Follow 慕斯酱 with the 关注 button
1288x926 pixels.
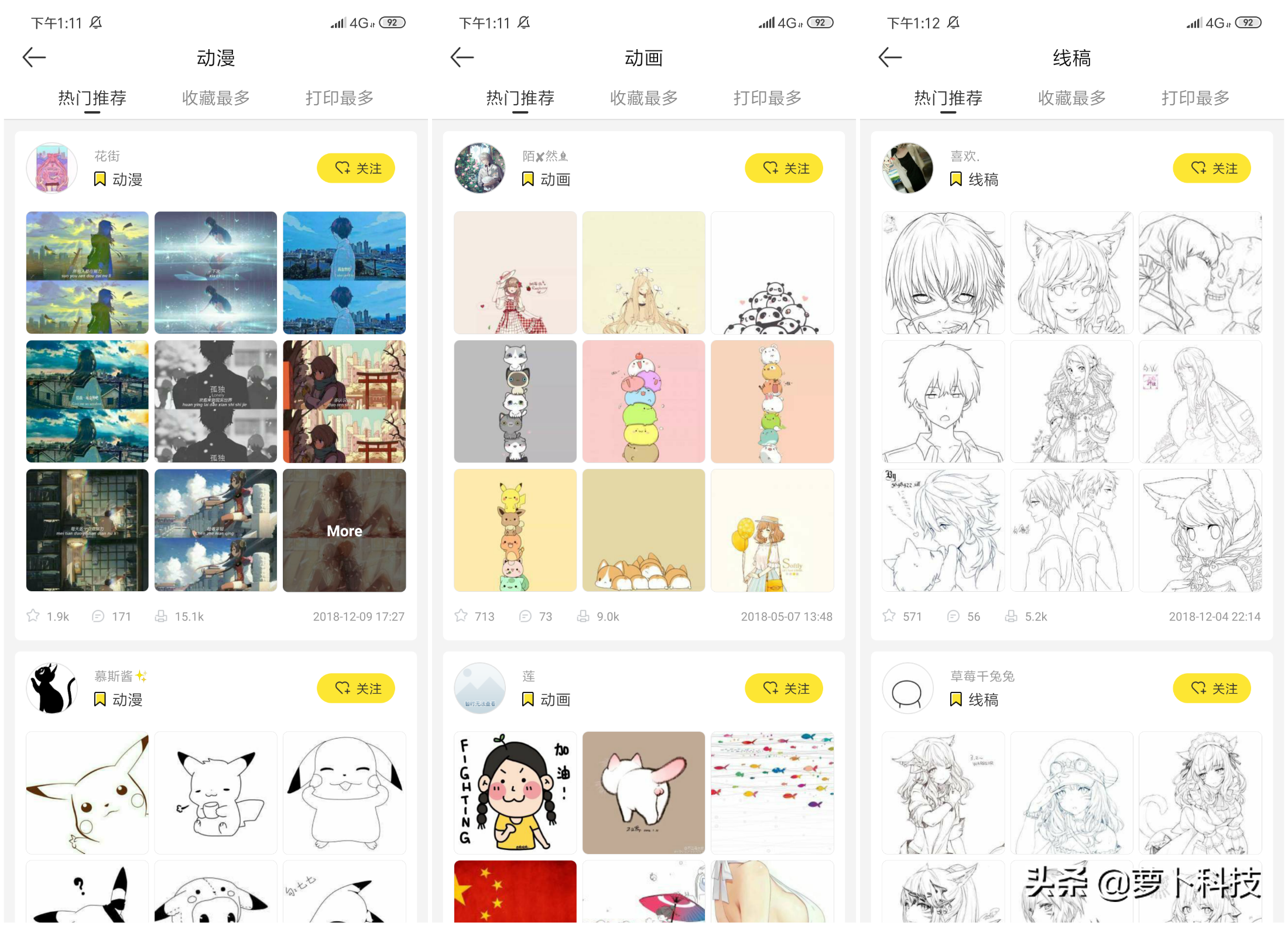356,688
